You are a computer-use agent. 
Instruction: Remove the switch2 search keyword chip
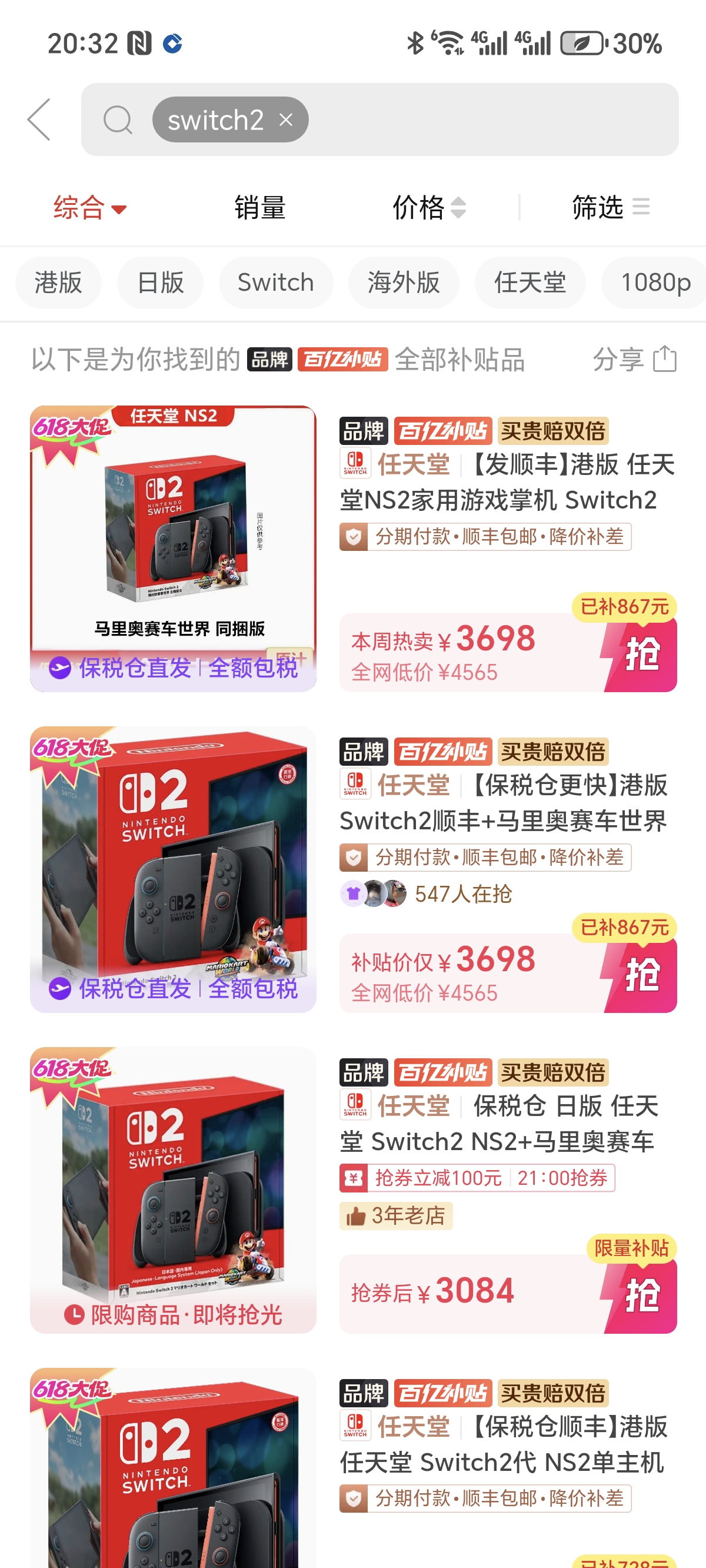point(285,120)
